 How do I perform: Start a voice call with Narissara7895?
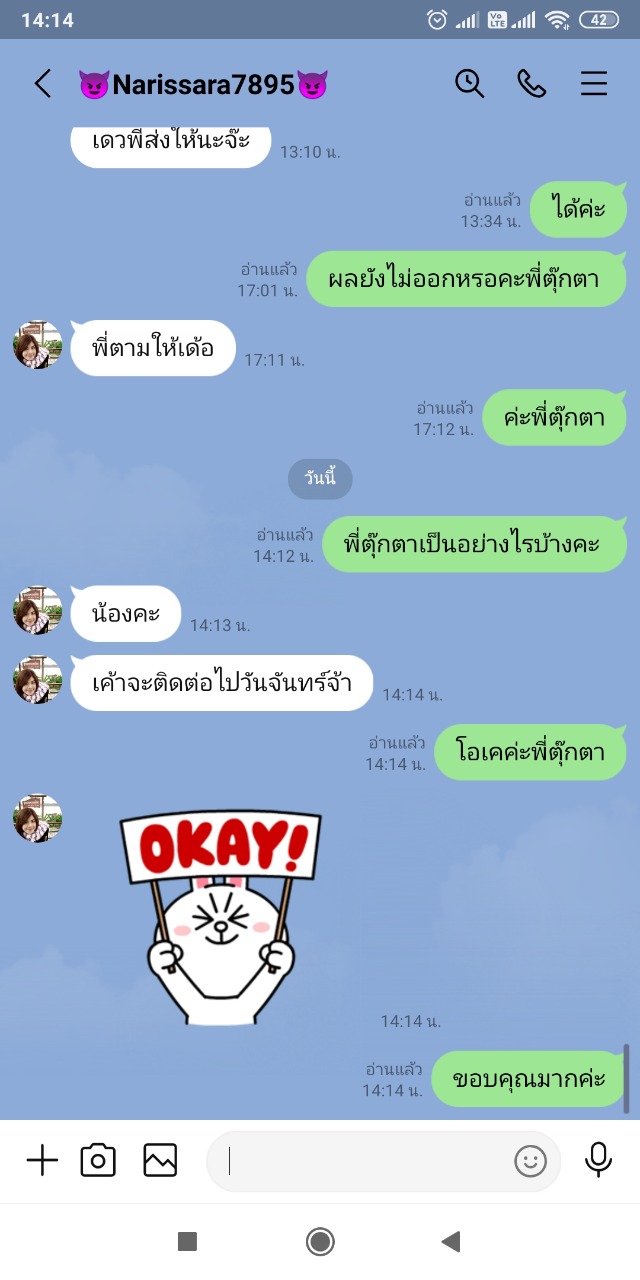click(x=532, y=84)
